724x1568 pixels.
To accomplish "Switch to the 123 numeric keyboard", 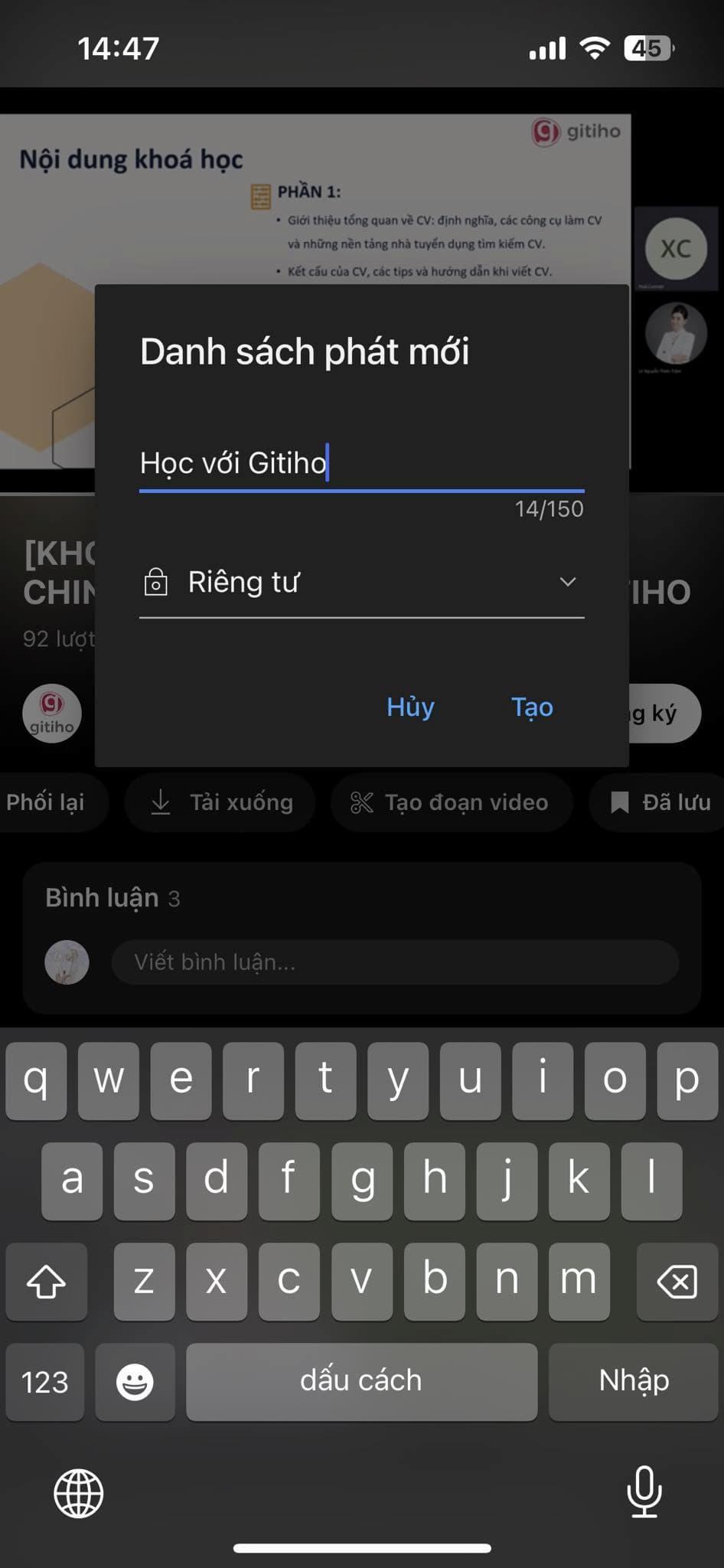I will coord(45,1382).
